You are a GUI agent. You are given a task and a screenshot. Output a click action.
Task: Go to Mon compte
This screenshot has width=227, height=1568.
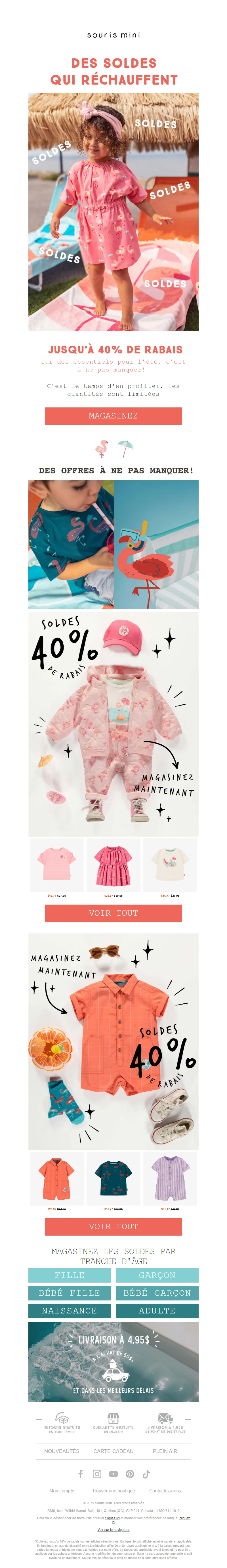(x=62, y=1490)
